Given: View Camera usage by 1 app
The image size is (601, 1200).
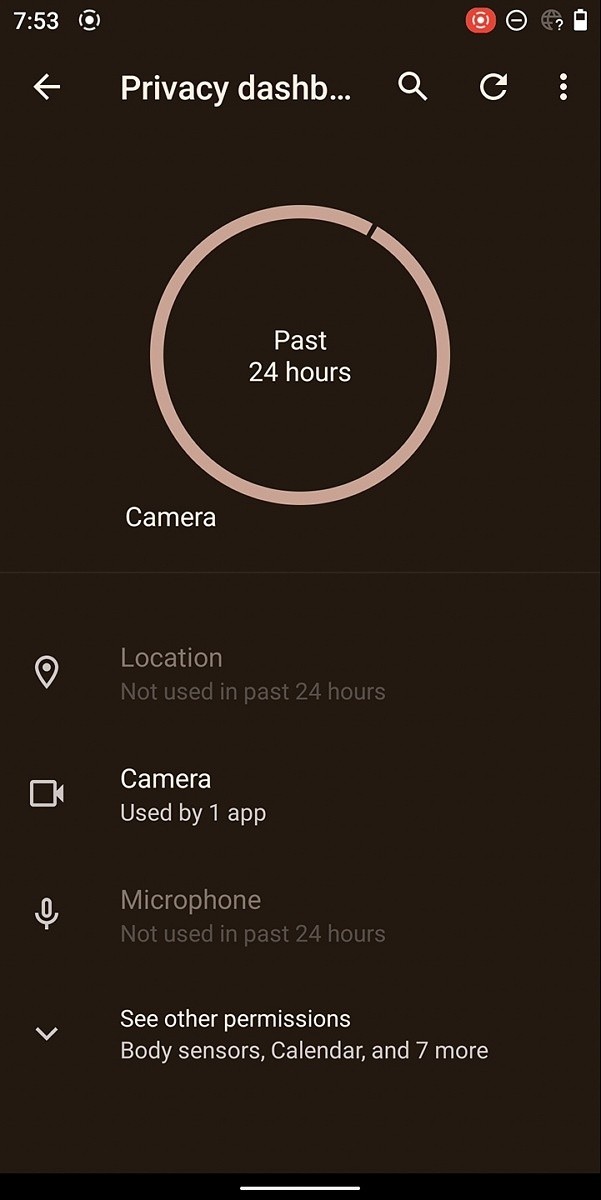Looking at the screenshot, I should point(193,795).
